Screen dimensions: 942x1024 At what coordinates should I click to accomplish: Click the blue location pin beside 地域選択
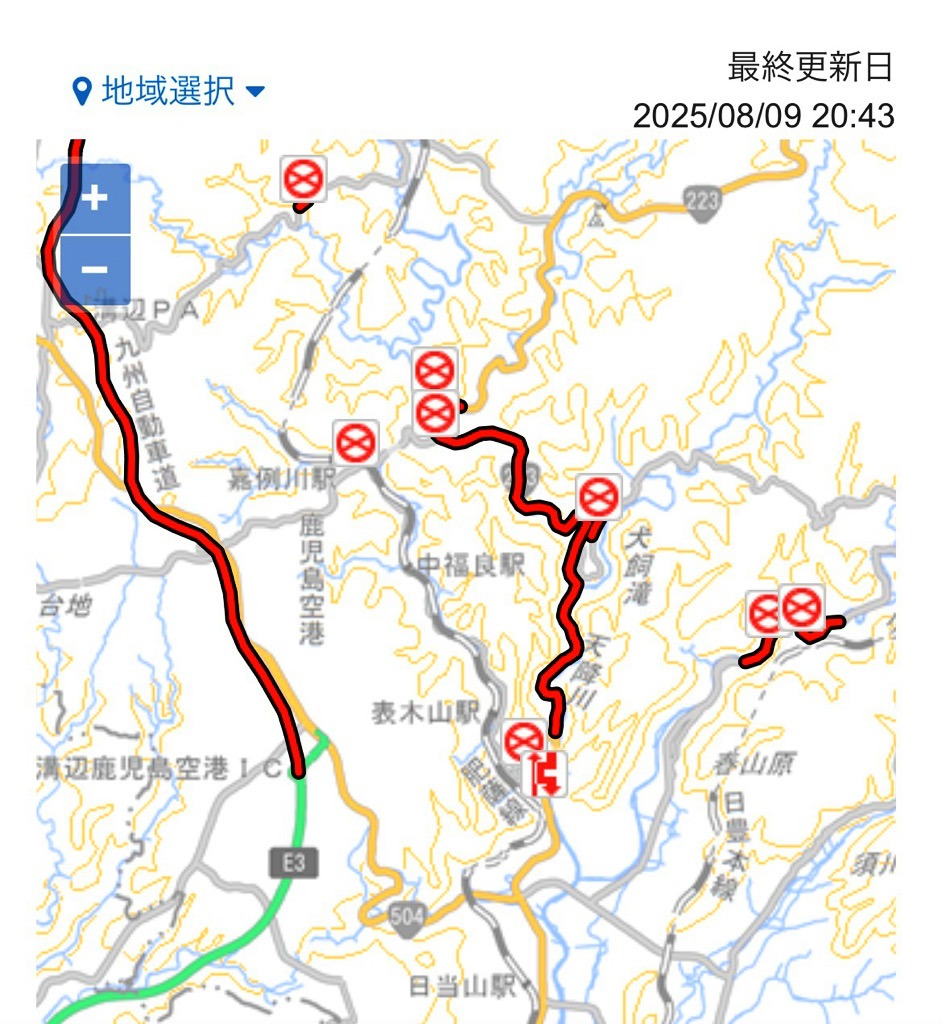pos(83,90)
